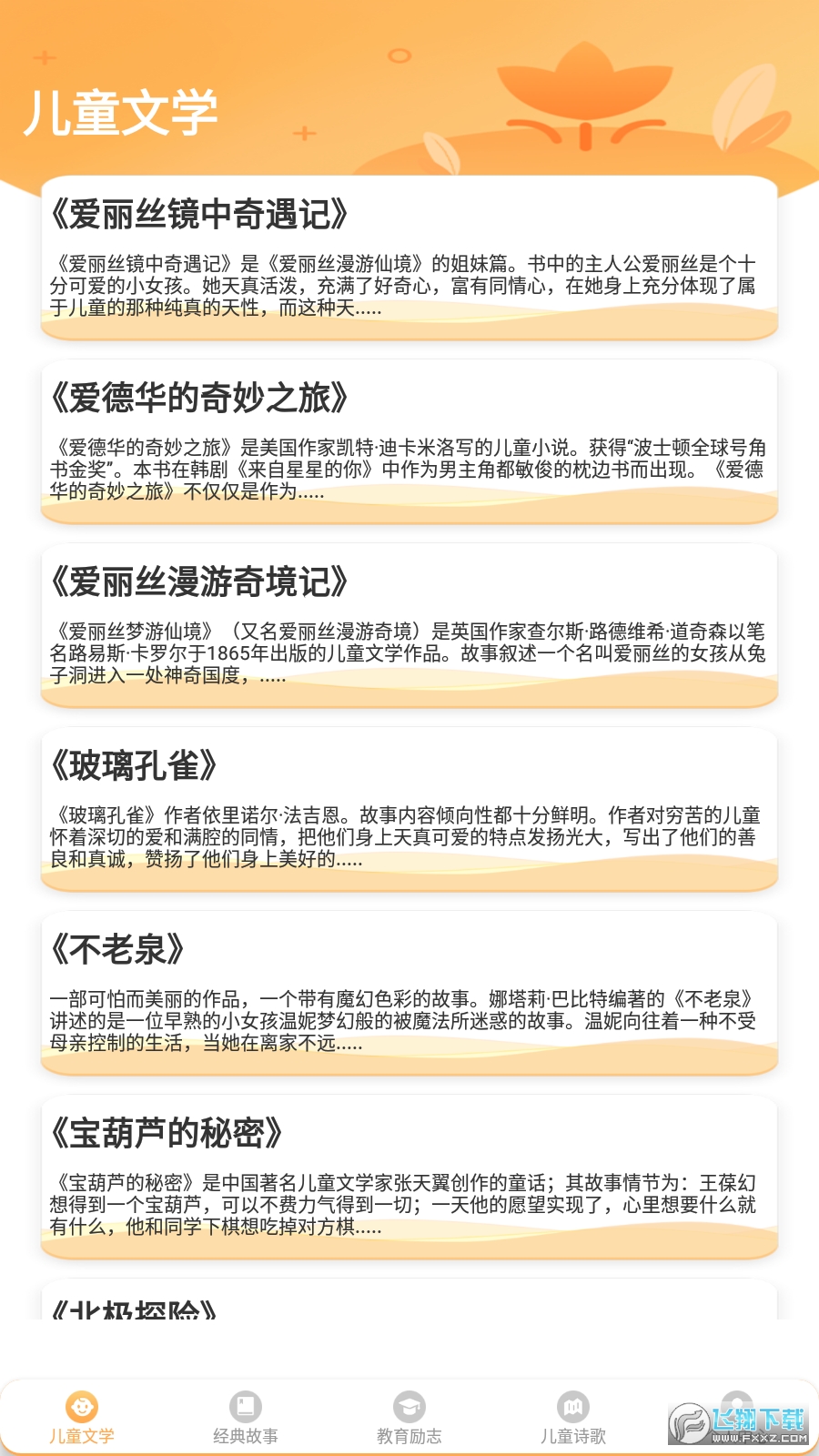This screenshot has height=1456, width=819.
Task: Select the 儿童文学 tab
Action: click(x=82, y=1418)
